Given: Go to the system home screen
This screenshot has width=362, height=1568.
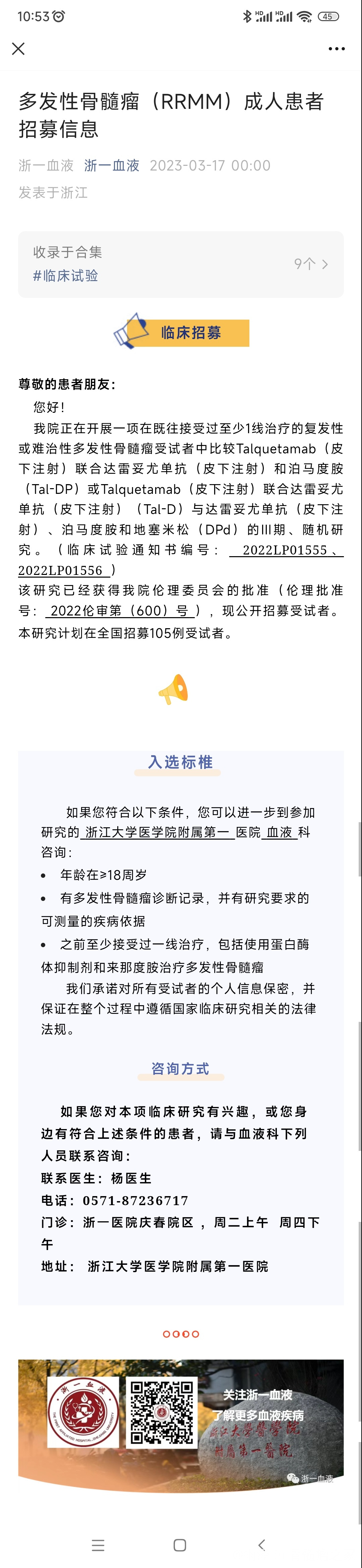Looking at the screenshot, I should coord(180,1545).
